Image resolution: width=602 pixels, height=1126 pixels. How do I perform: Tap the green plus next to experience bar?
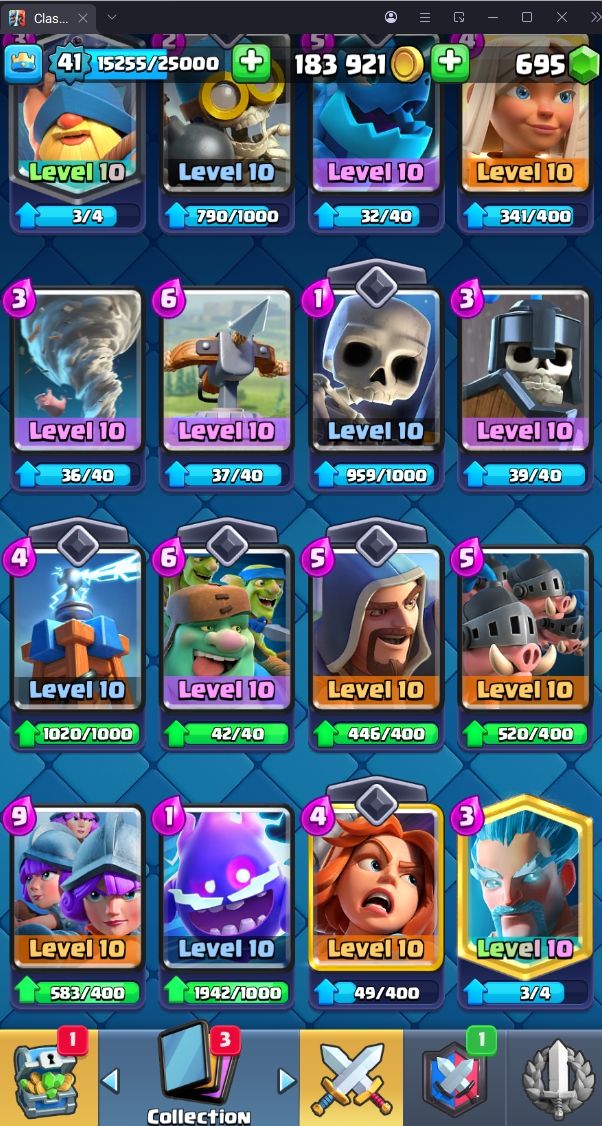pos(251,63)
